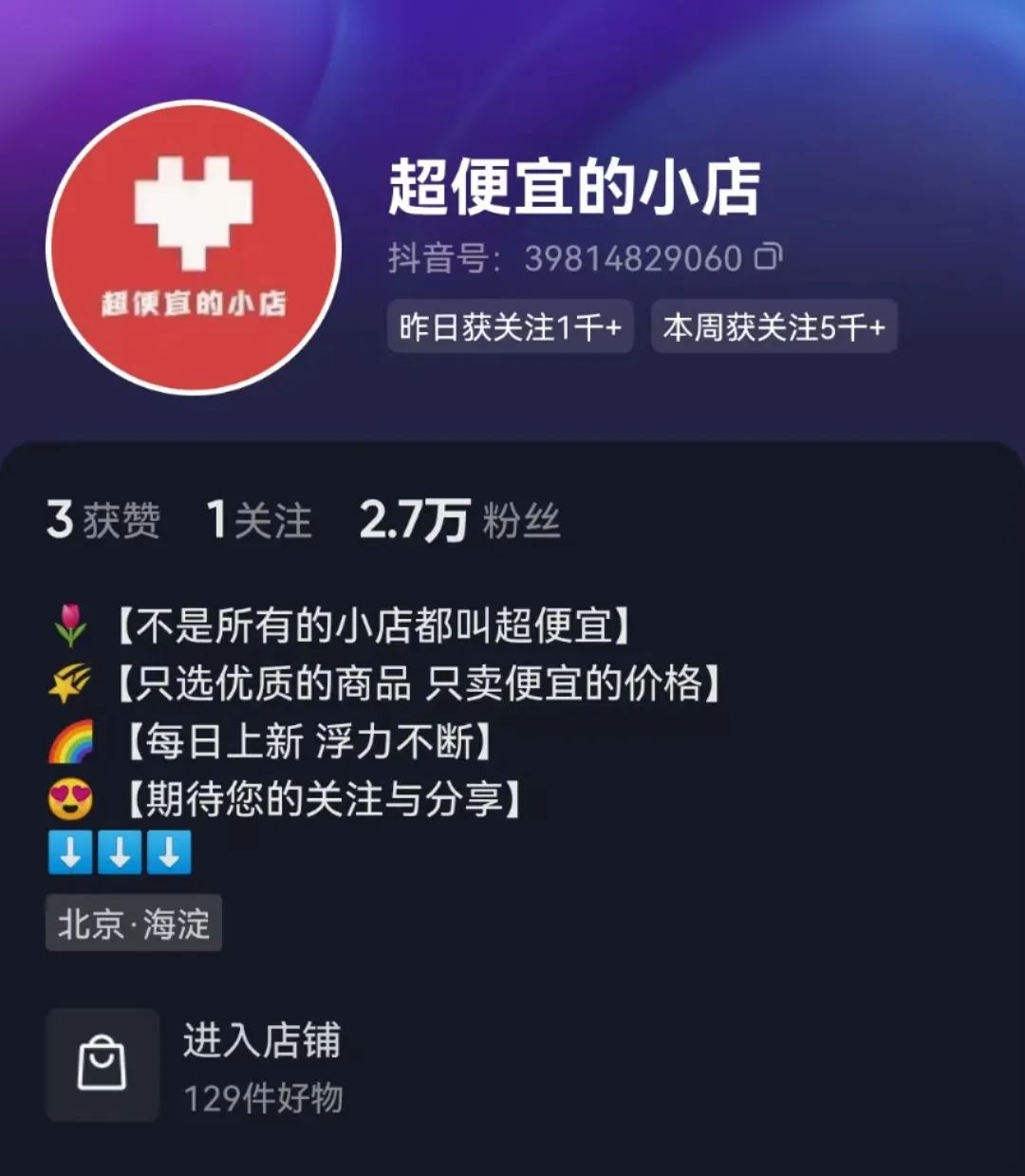The image size is (1025, 1176).
Task: View the 1 关注 following list
Action: pos(259,520)
